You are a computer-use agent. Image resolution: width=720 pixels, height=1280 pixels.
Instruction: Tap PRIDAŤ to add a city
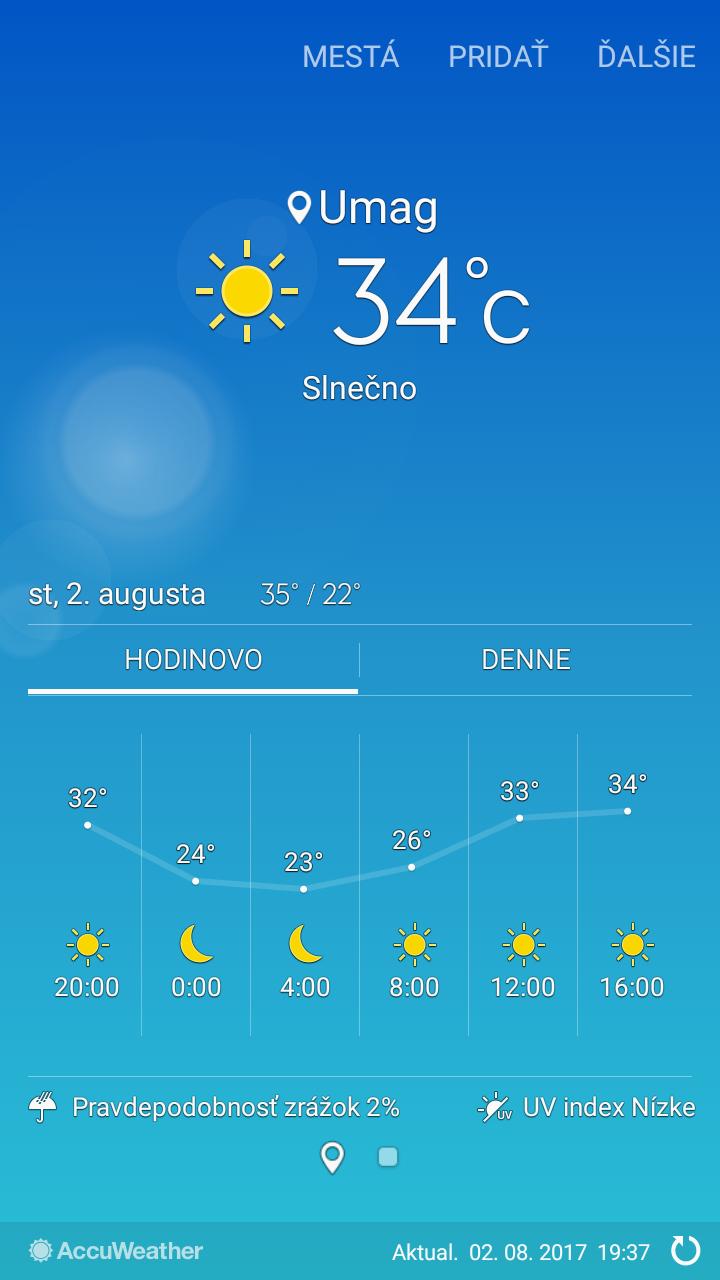point(497,56)
